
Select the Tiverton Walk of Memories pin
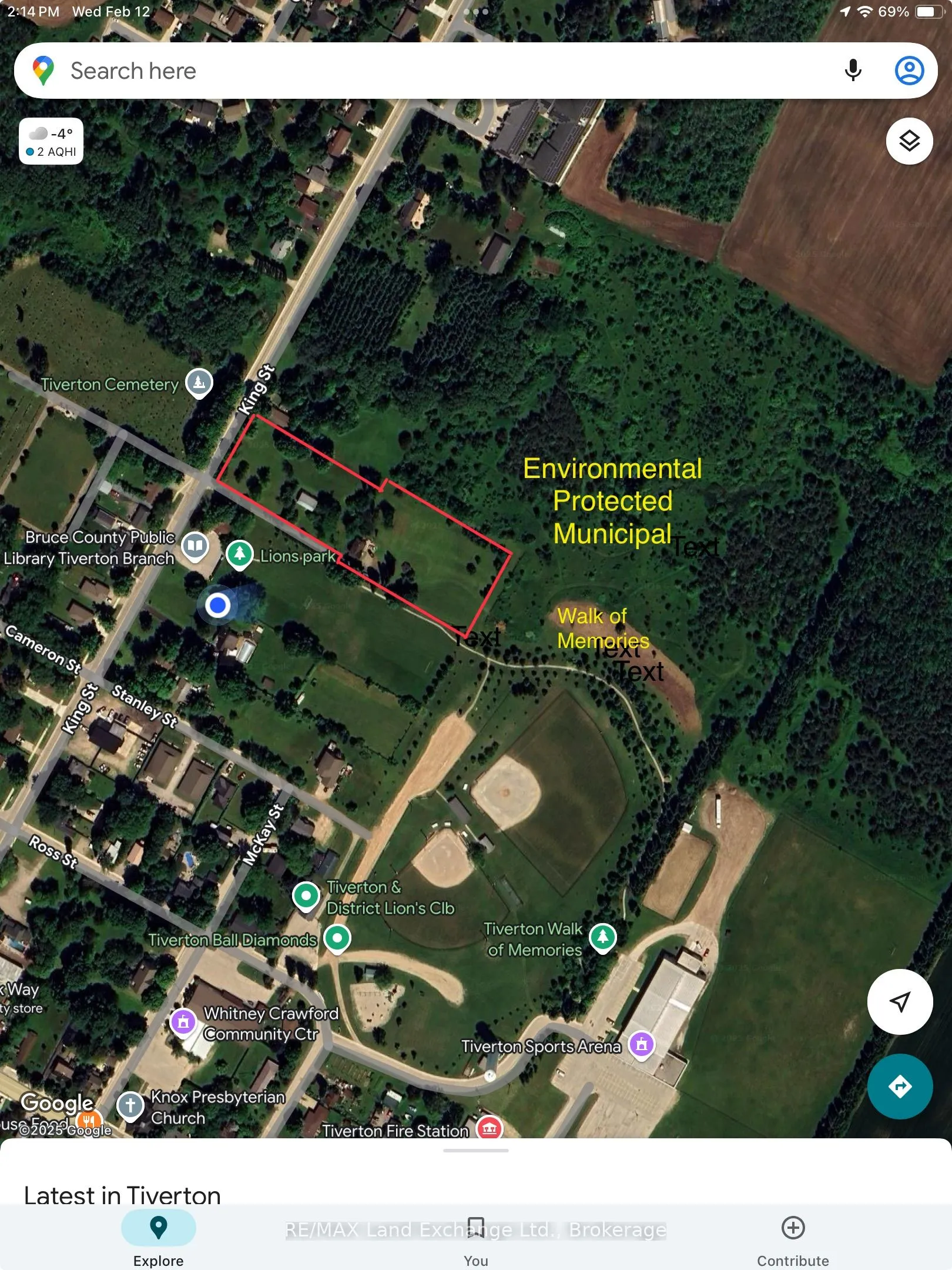604,937
